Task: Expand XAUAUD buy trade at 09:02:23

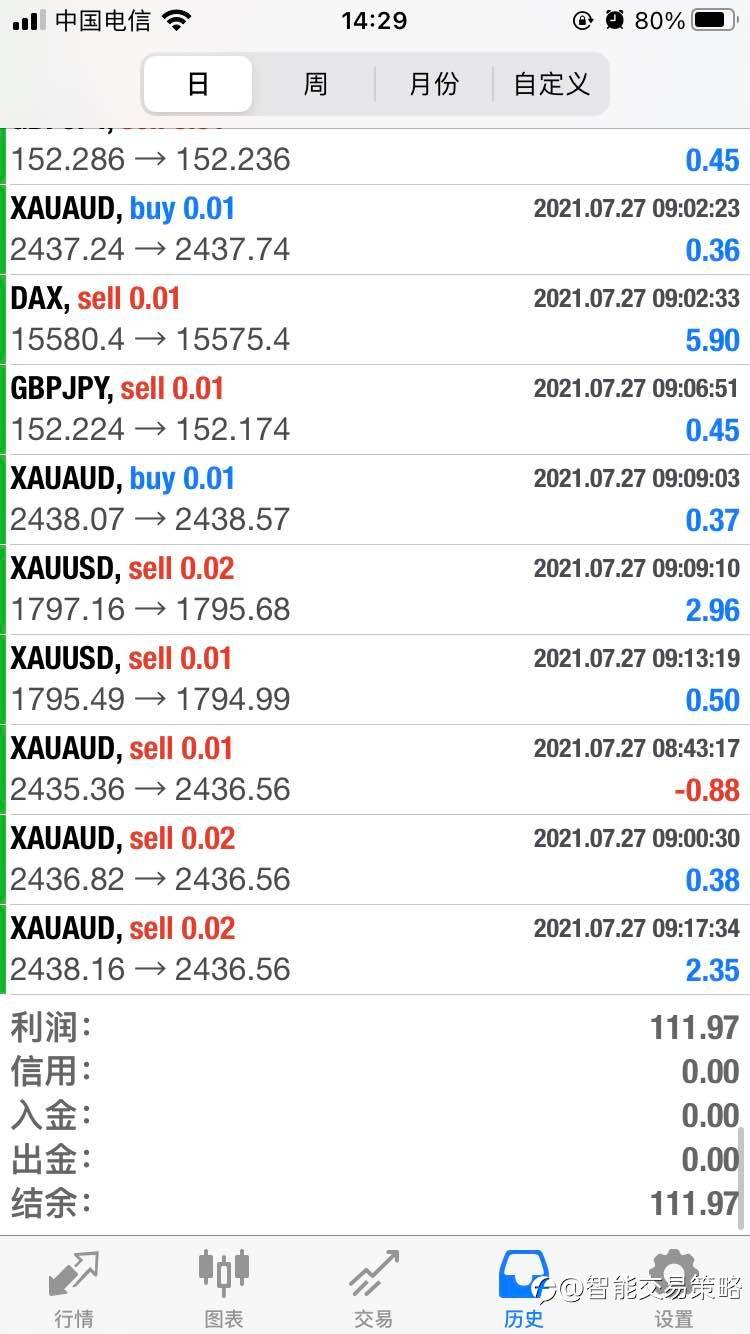Action: pos(375,229)
